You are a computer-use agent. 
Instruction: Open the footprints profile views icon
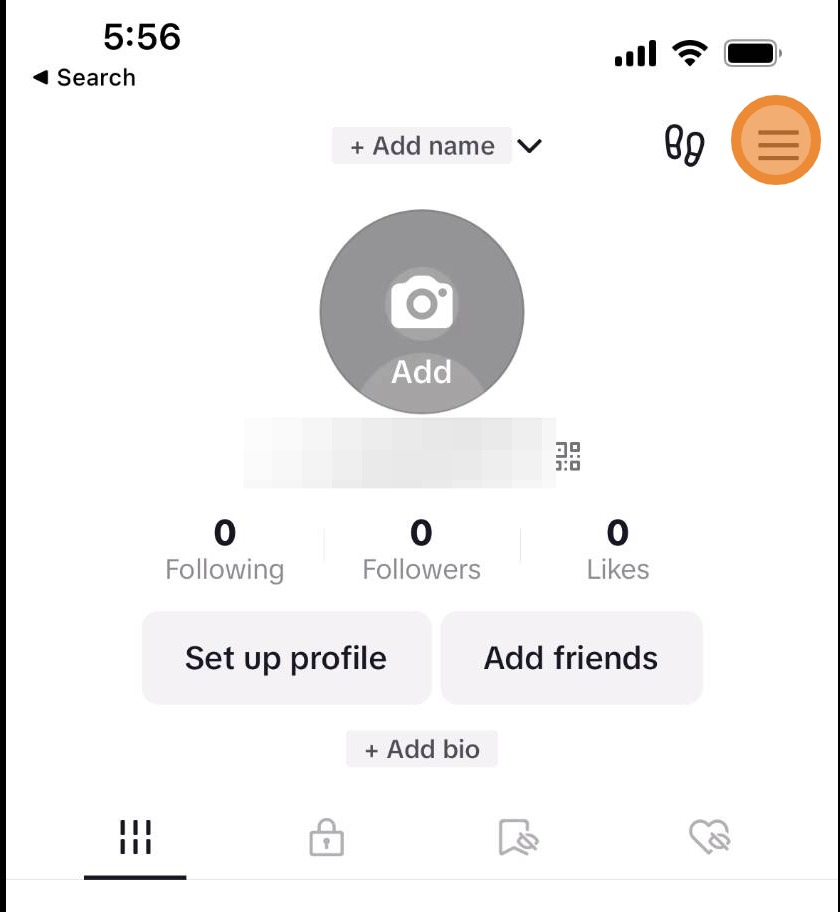685,145
